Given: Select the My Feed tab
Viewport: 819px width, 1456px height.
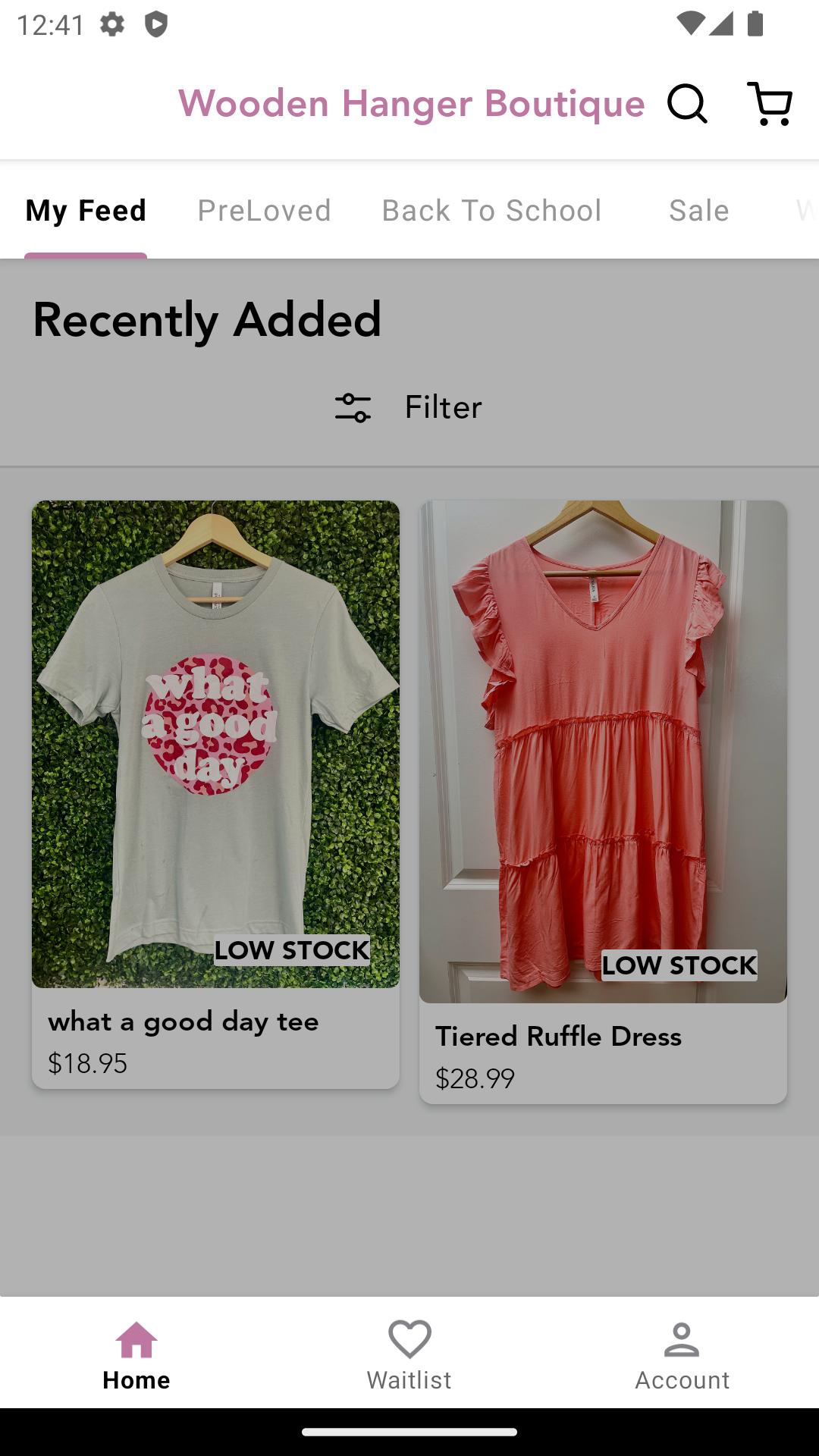Looking at the screenshot, I should 86,210.
